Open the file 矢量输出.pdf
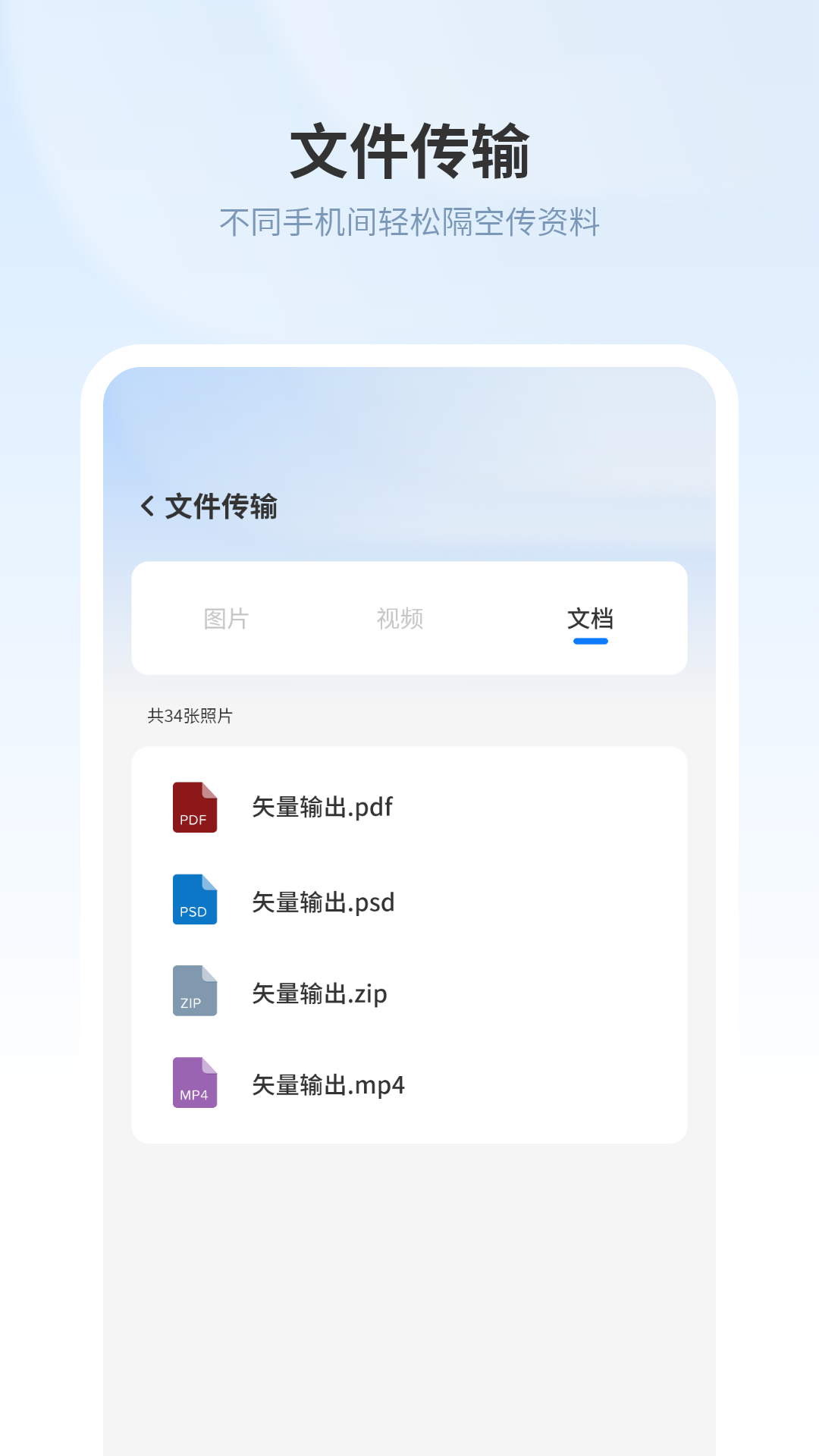 pos(322,808)
